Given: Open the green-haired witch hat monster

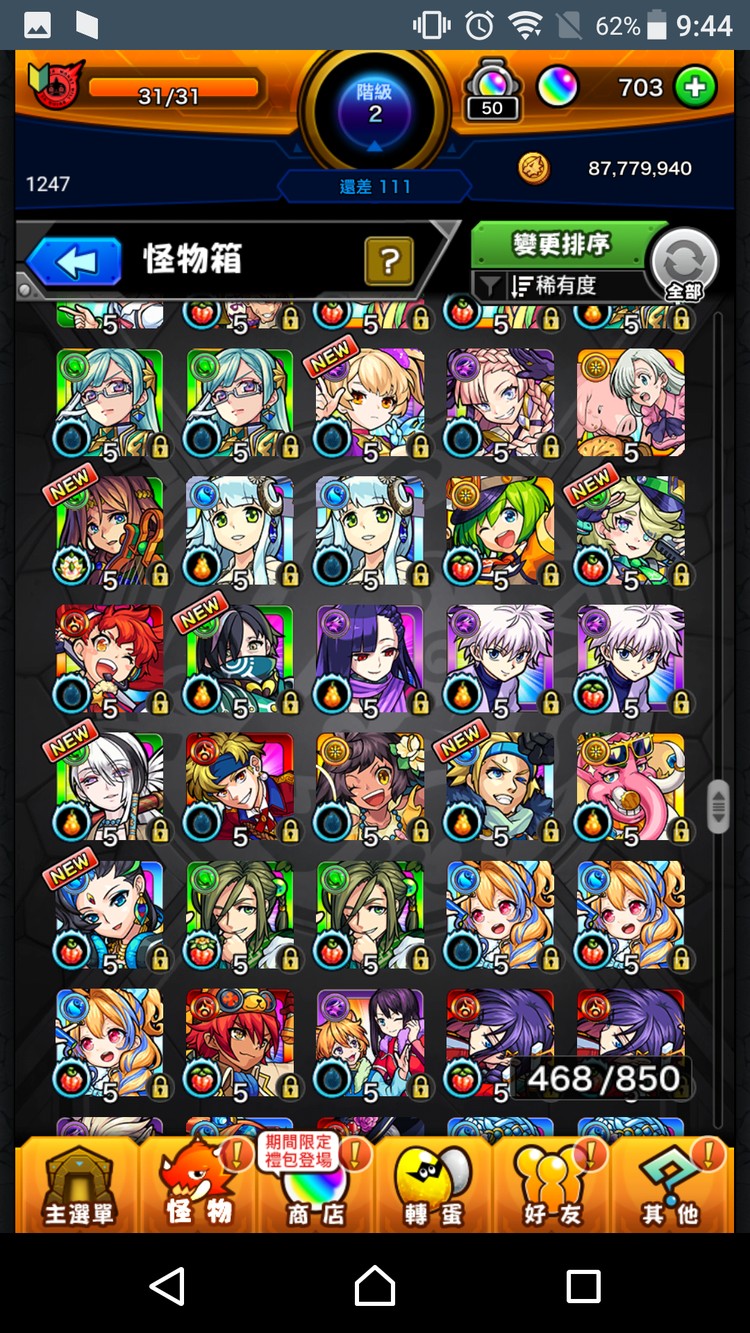Looking at the screenshot, I should tap(500, 531).
